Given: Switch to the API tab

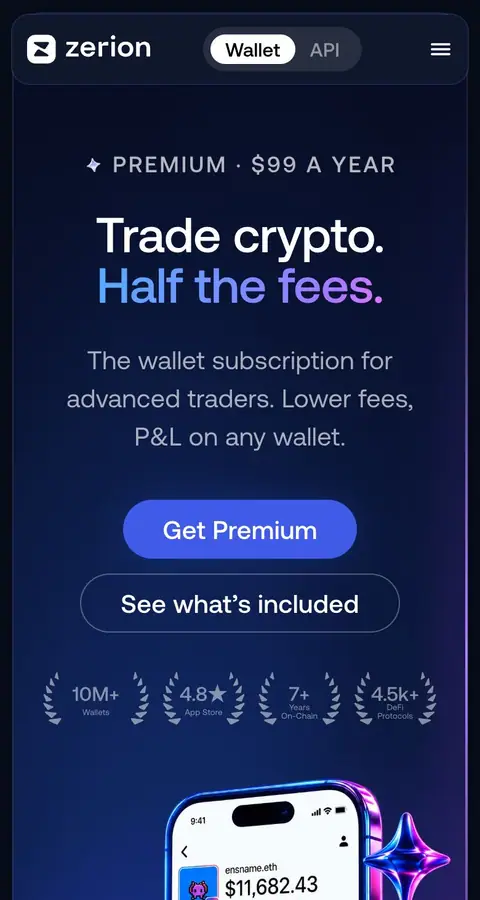Looking at the screenshot, I should (x=325, y=50).
